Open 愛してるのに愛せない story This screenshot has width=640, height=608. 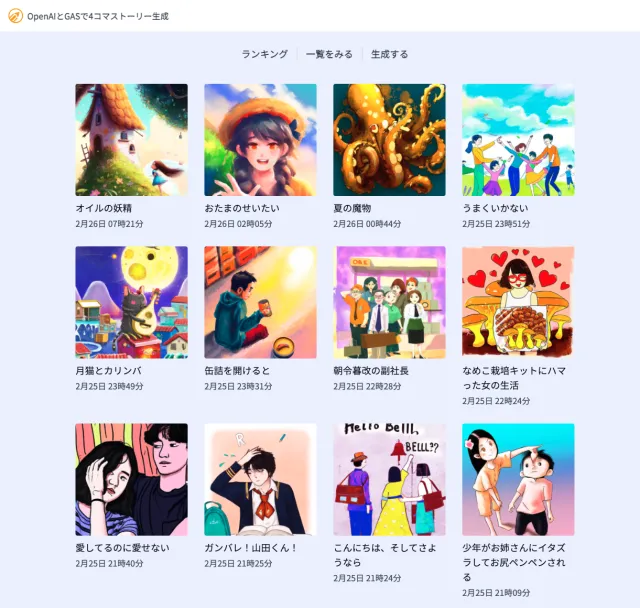pyautogui.click(x=131, y=479)
